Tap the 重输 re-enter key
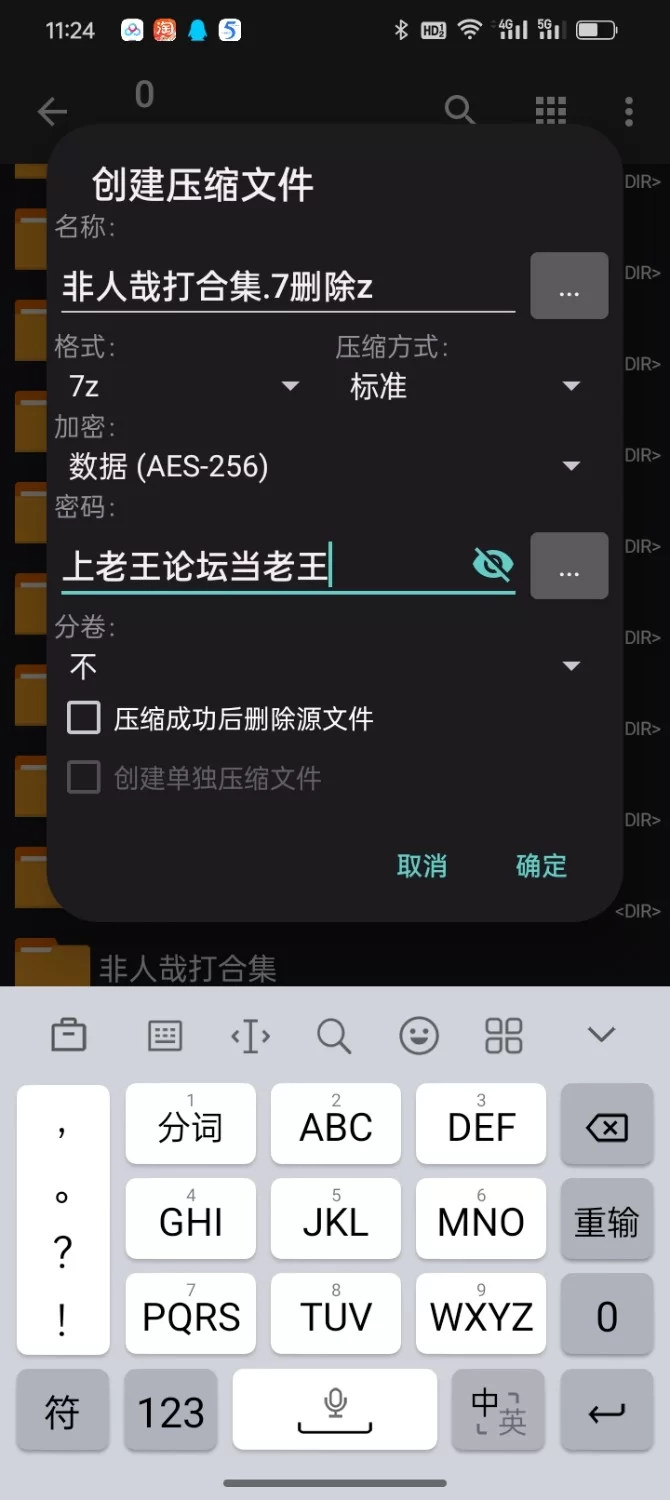The width and height of the screenshot is (670, 1500). point(606,1221)
